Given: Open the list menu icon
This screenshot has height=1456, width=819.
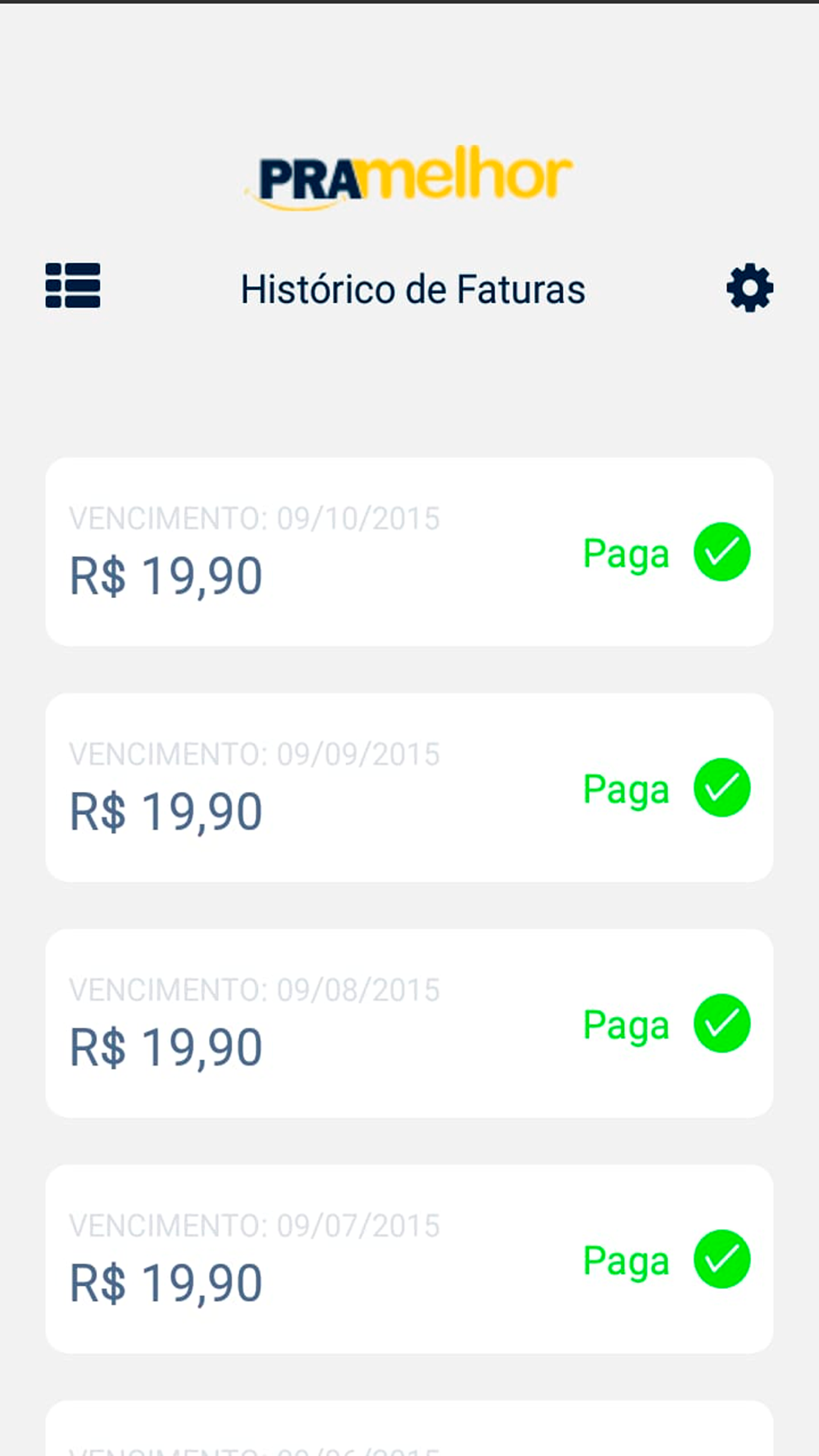Looking at the screenshot, I should click(73, 286).
